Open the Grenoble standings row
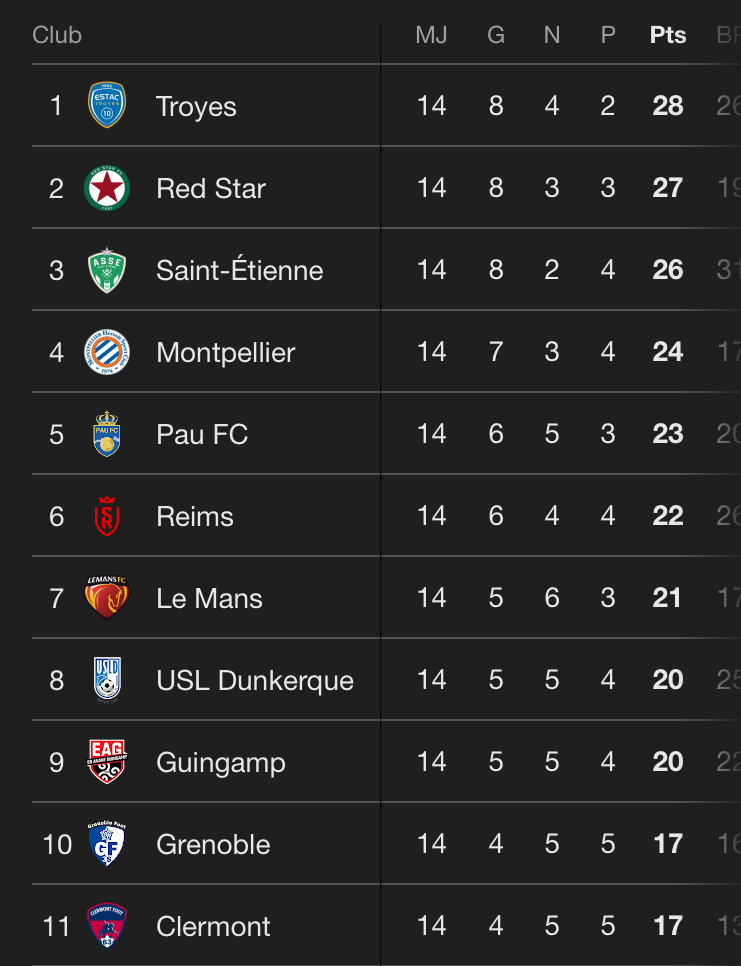The image size is (741, 966). (213, 844)
